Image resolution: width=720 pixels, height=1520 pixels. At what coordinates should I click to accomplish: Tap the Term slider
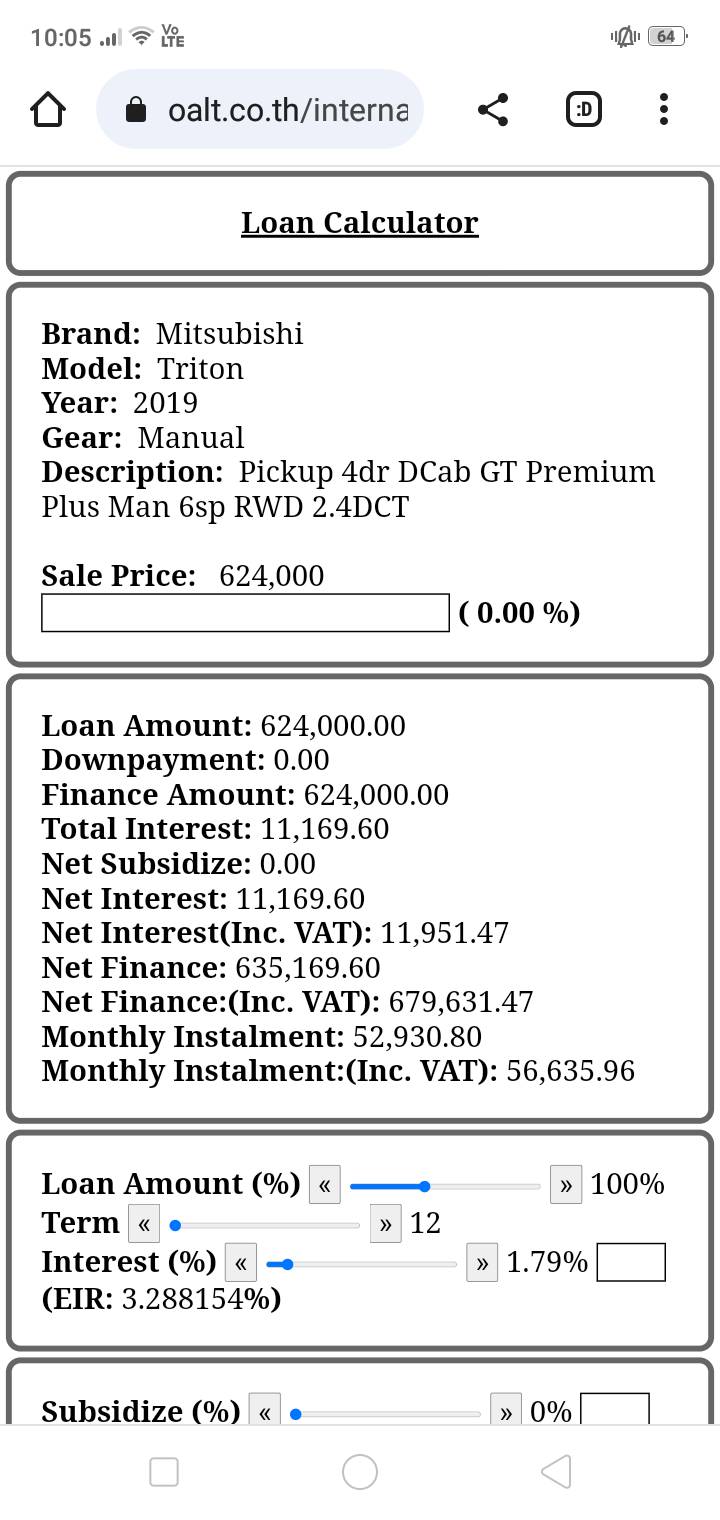265,1225
